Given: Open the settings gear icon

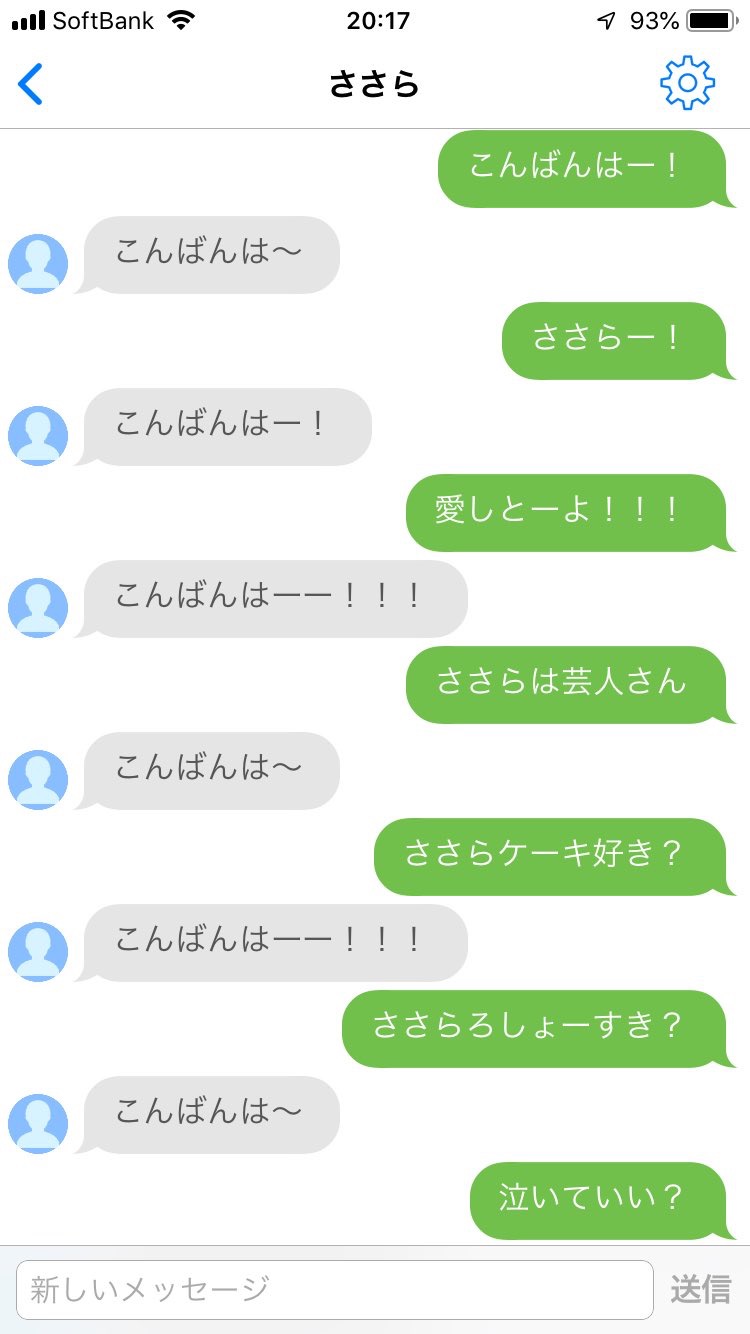Looking at the screenshot, I should [x=687, y=83].
